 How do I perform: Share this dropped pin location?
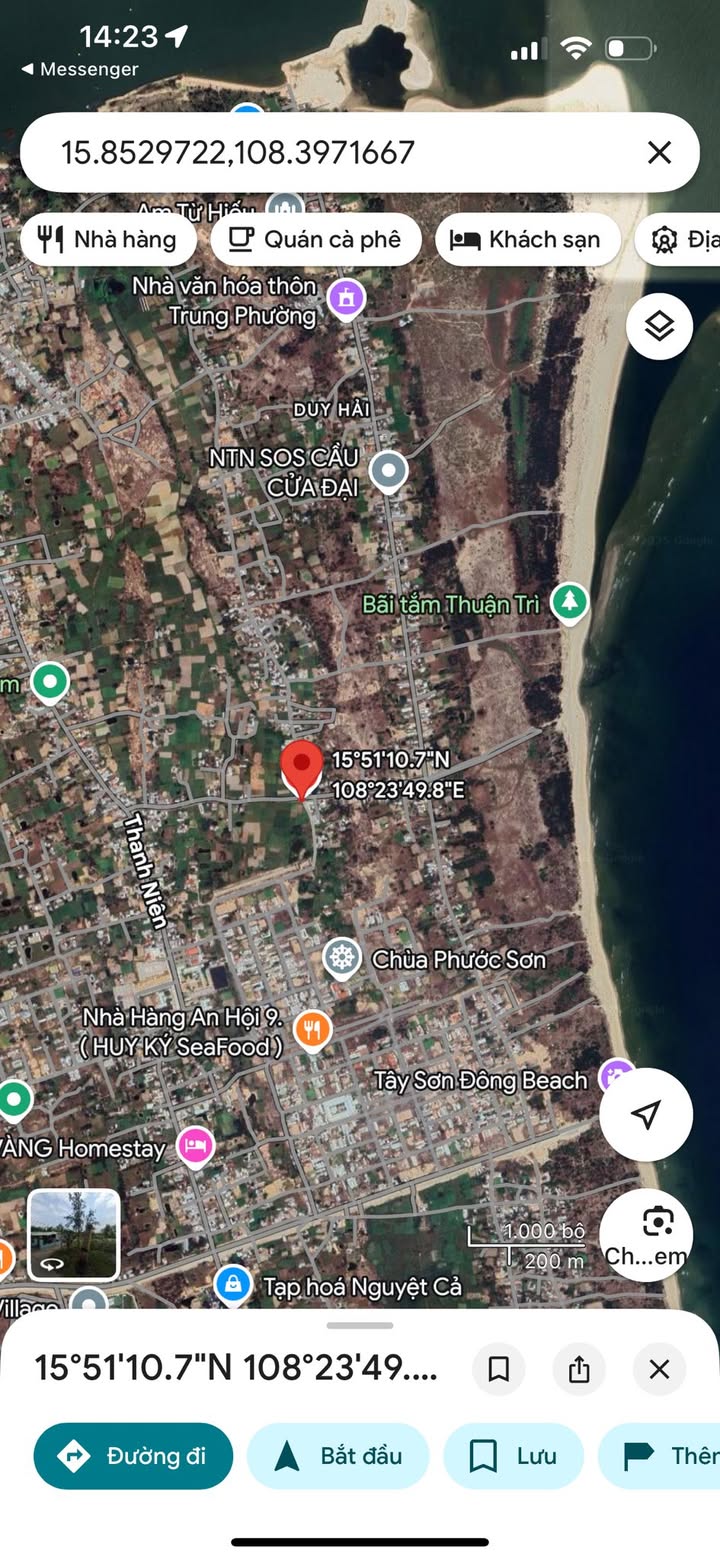point(579,1369)
